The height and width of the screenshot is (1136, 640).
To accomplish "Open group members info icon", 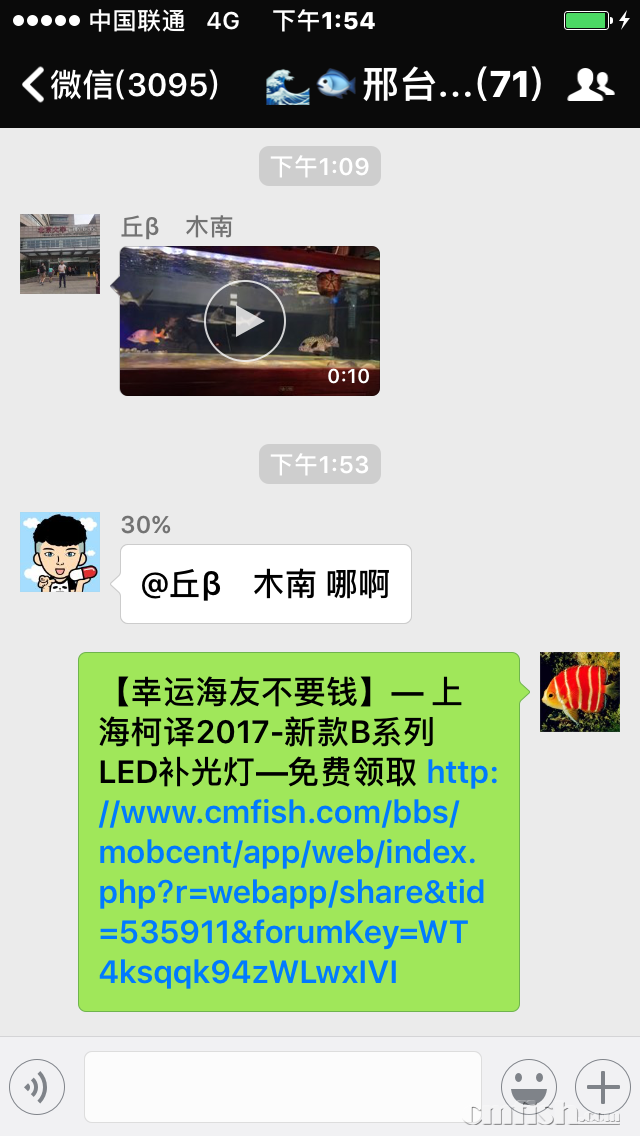I will point(590,86).
